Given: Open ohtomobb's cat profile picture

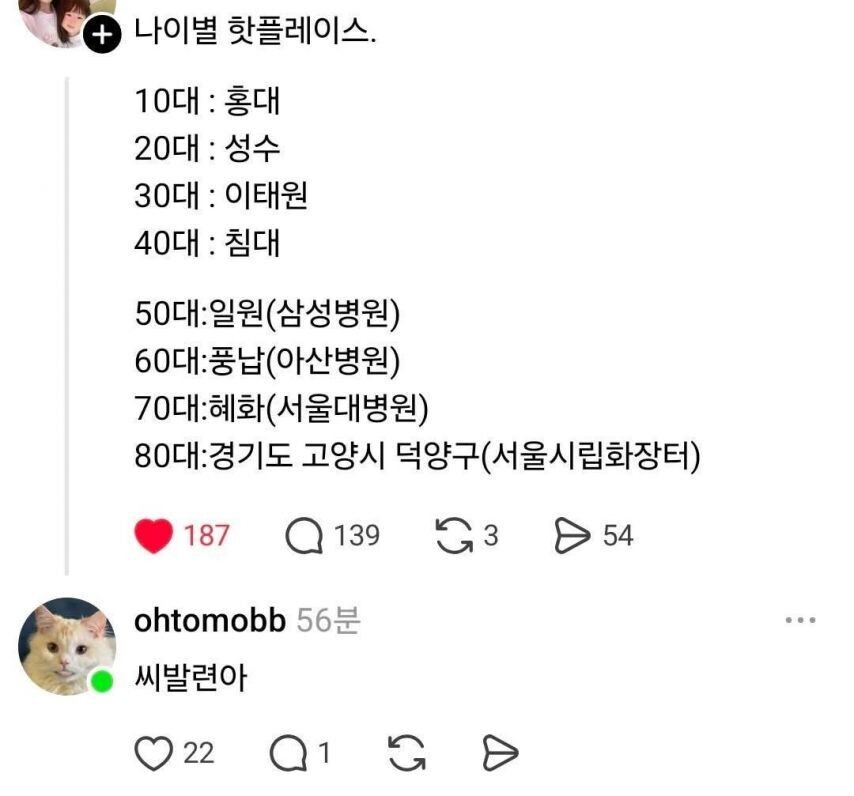Looking at the screenshot, I should click(x=67, y=646).
